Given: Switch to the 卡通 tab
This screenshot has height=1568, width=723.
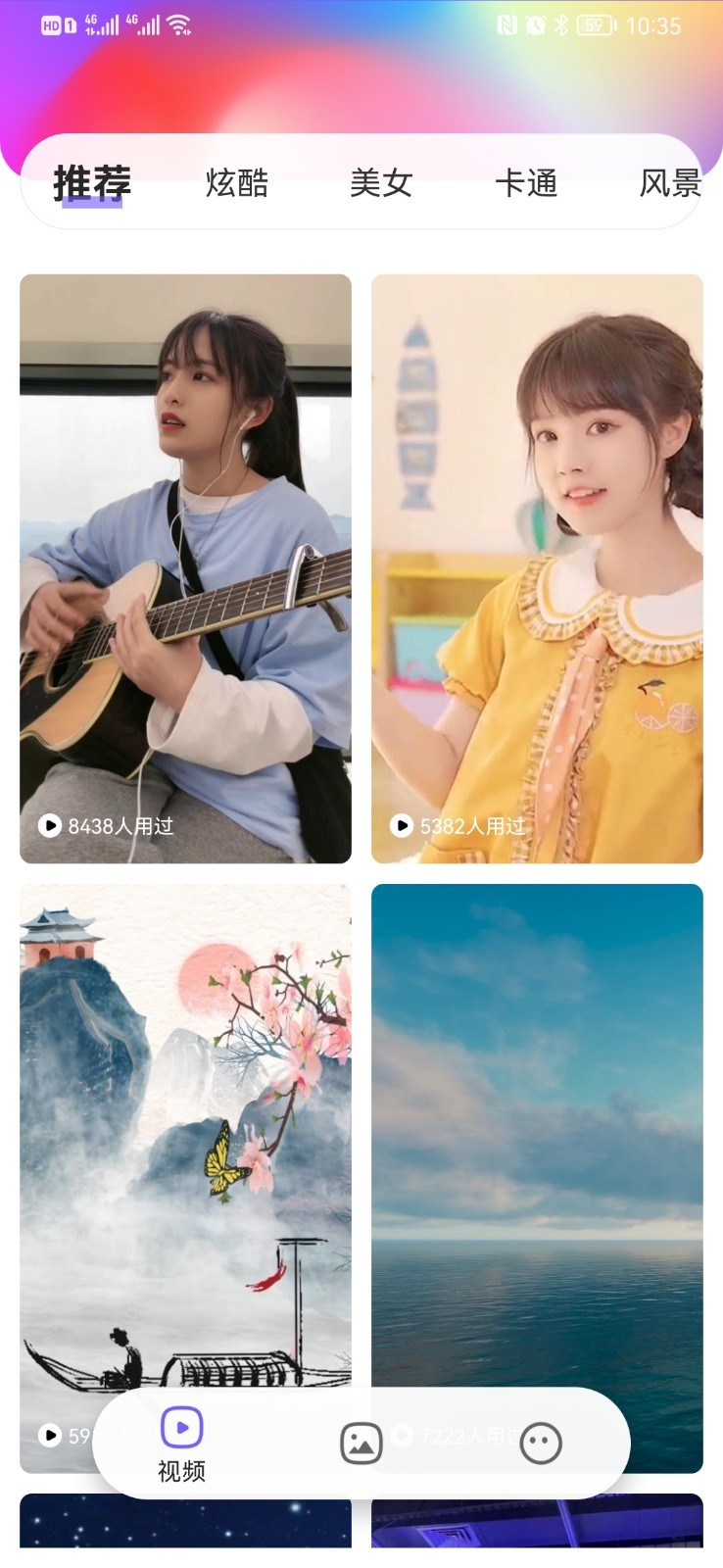Looking at the screenshot, I should (526, 183).
